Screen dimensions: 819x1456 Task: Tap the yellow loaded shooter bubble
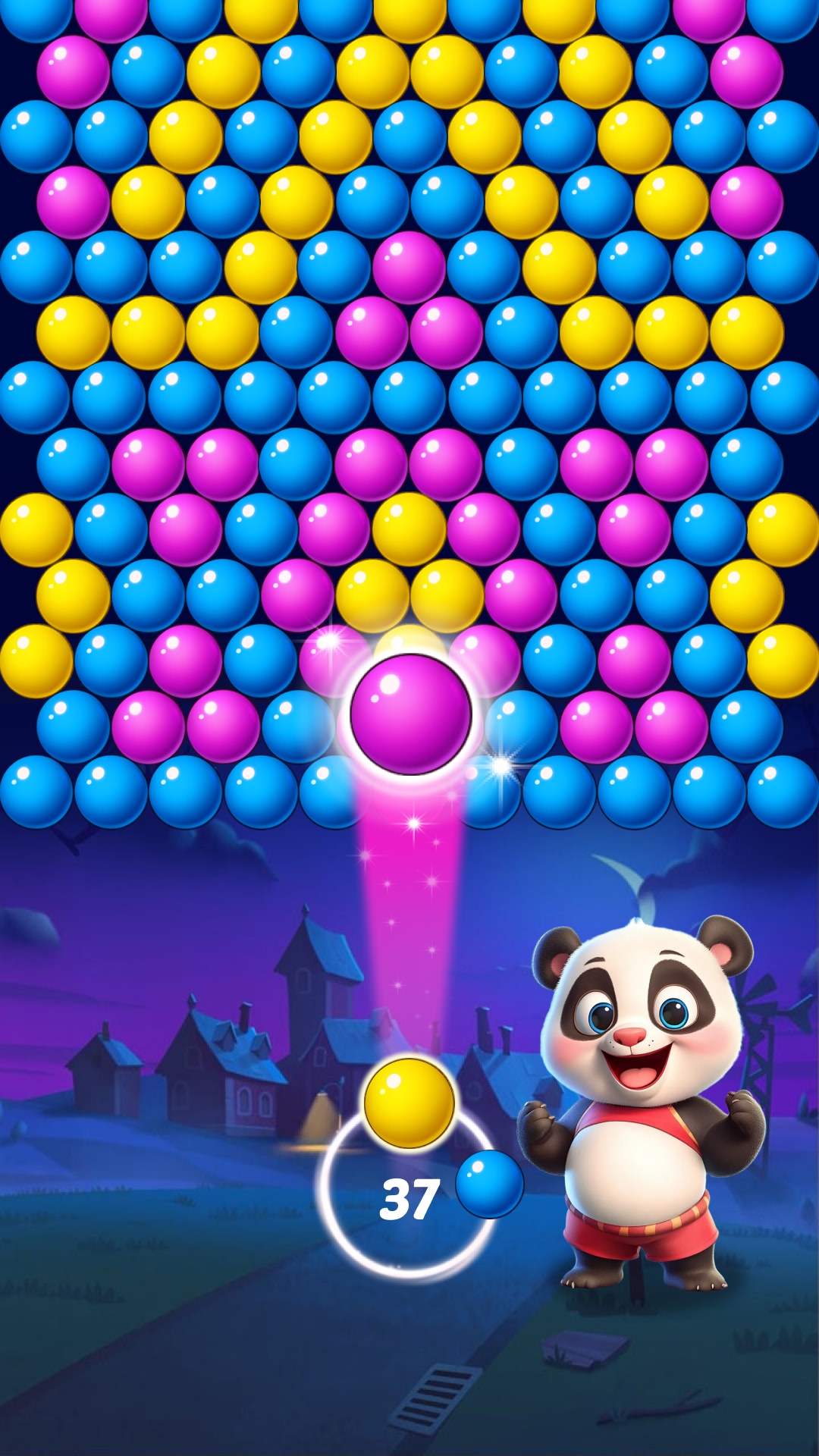(x=409, y=1103)
